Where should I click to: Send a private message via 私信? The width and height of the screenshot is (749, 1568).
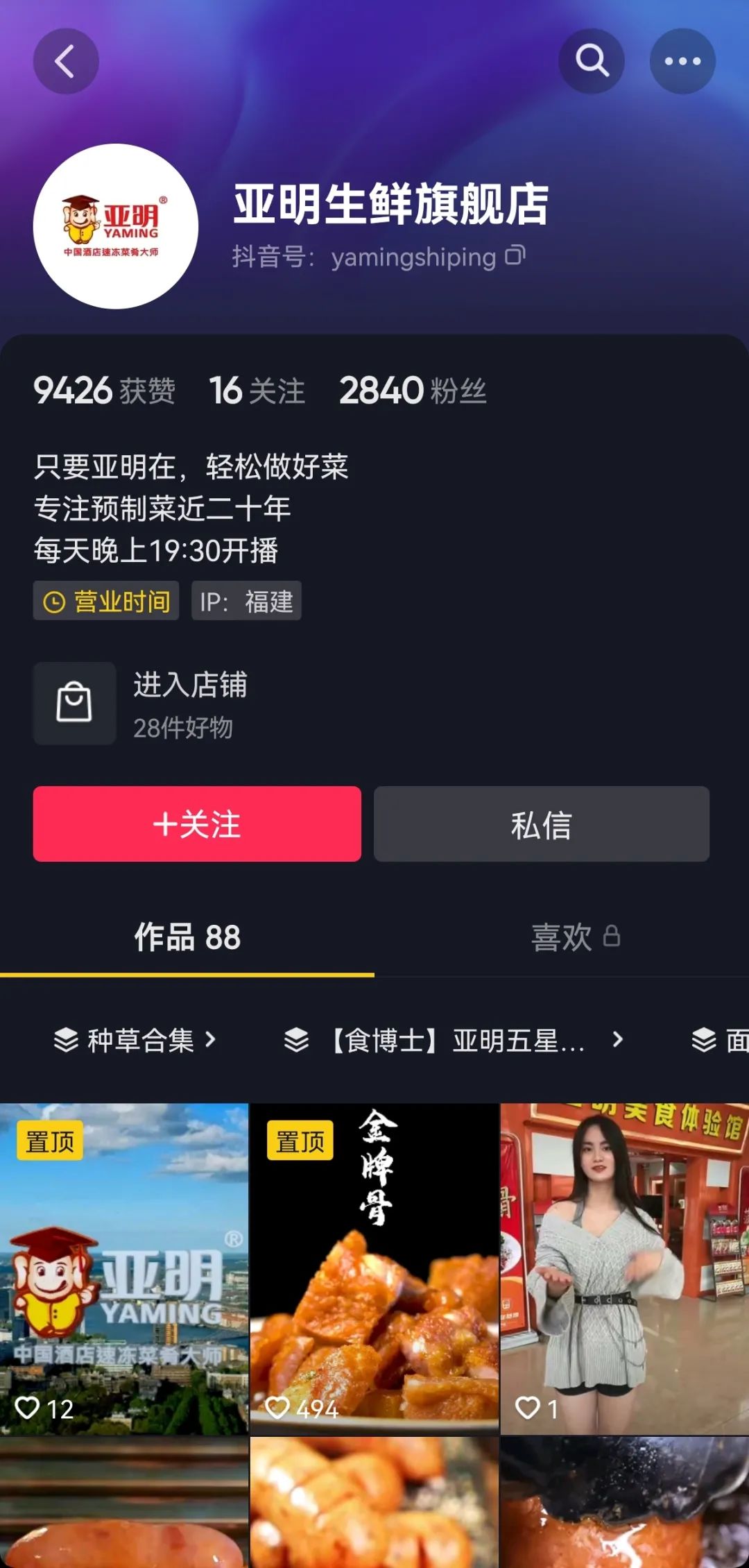541,824
